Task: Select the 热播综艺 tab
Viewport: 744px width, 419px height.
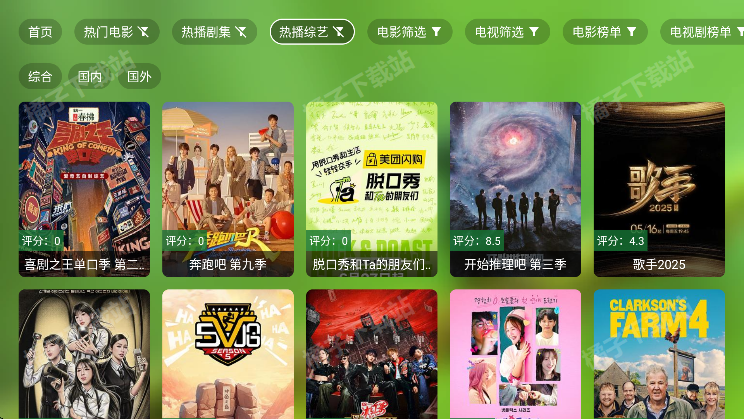Action: coord(311,32)
